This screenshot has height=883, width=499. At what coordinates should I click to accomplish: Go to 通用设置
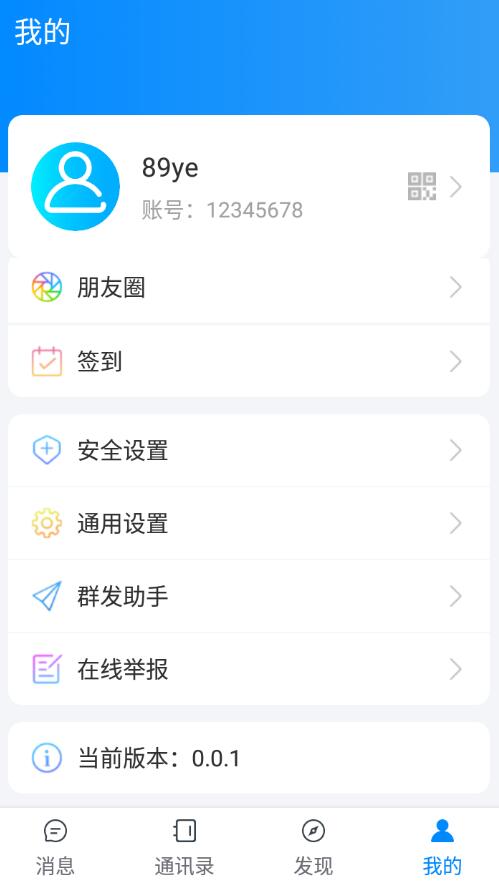pyautogui.click(x=249, y=523)
